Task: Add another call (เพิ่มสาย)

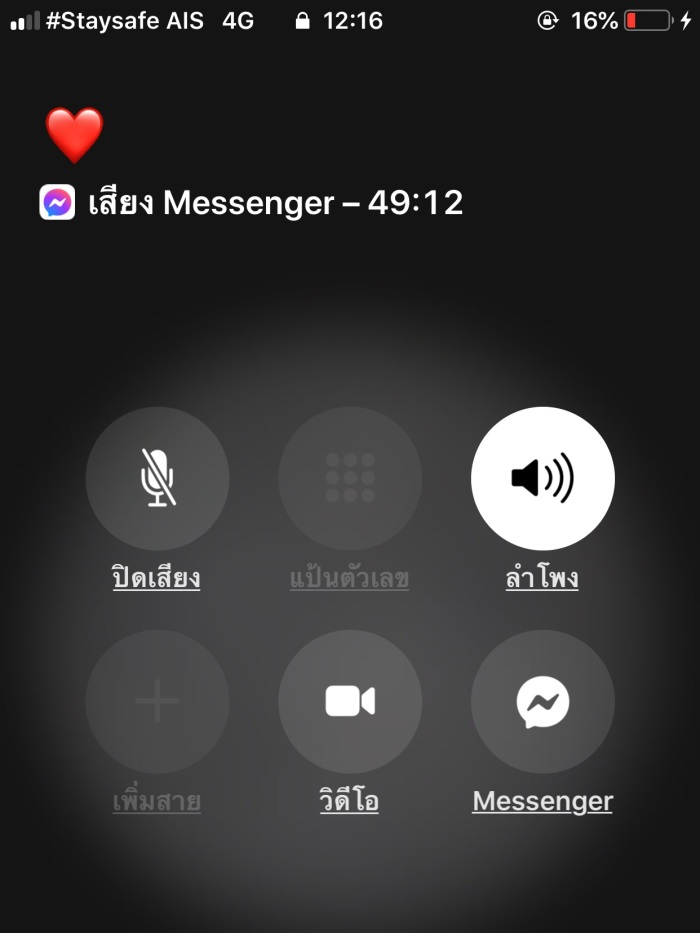Action: [x=157, y=701]
